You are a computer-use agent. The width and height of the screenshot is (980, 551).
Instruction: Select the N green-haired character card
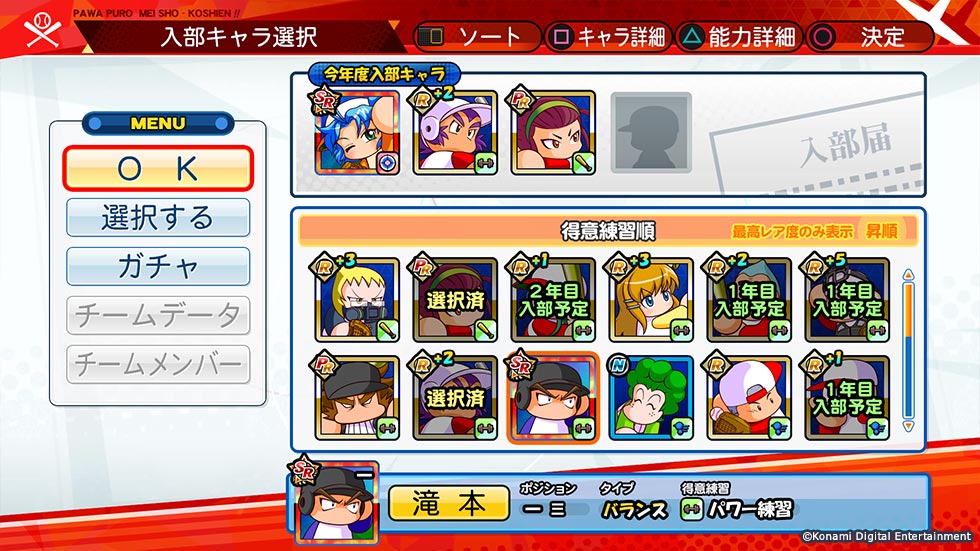click(x=651, y=397)
